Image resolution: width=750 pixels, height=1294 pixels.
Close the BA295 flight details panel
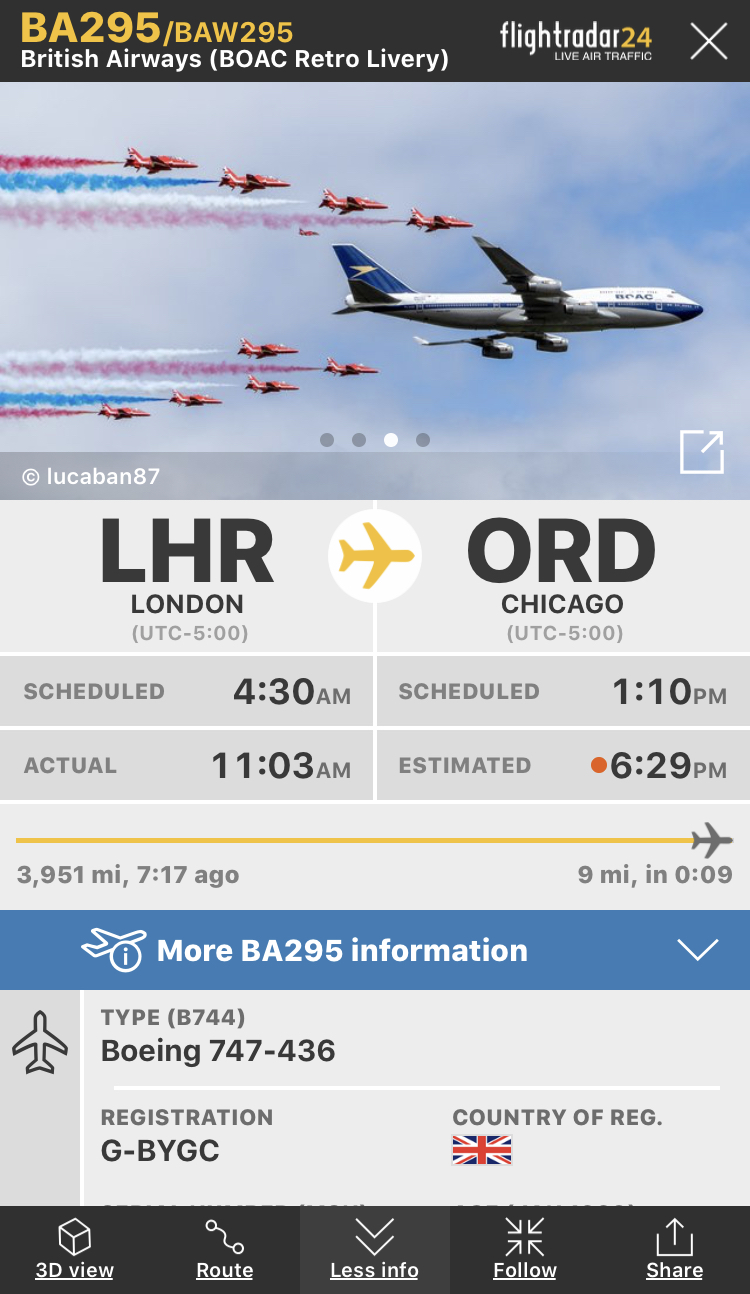[708, 42]
